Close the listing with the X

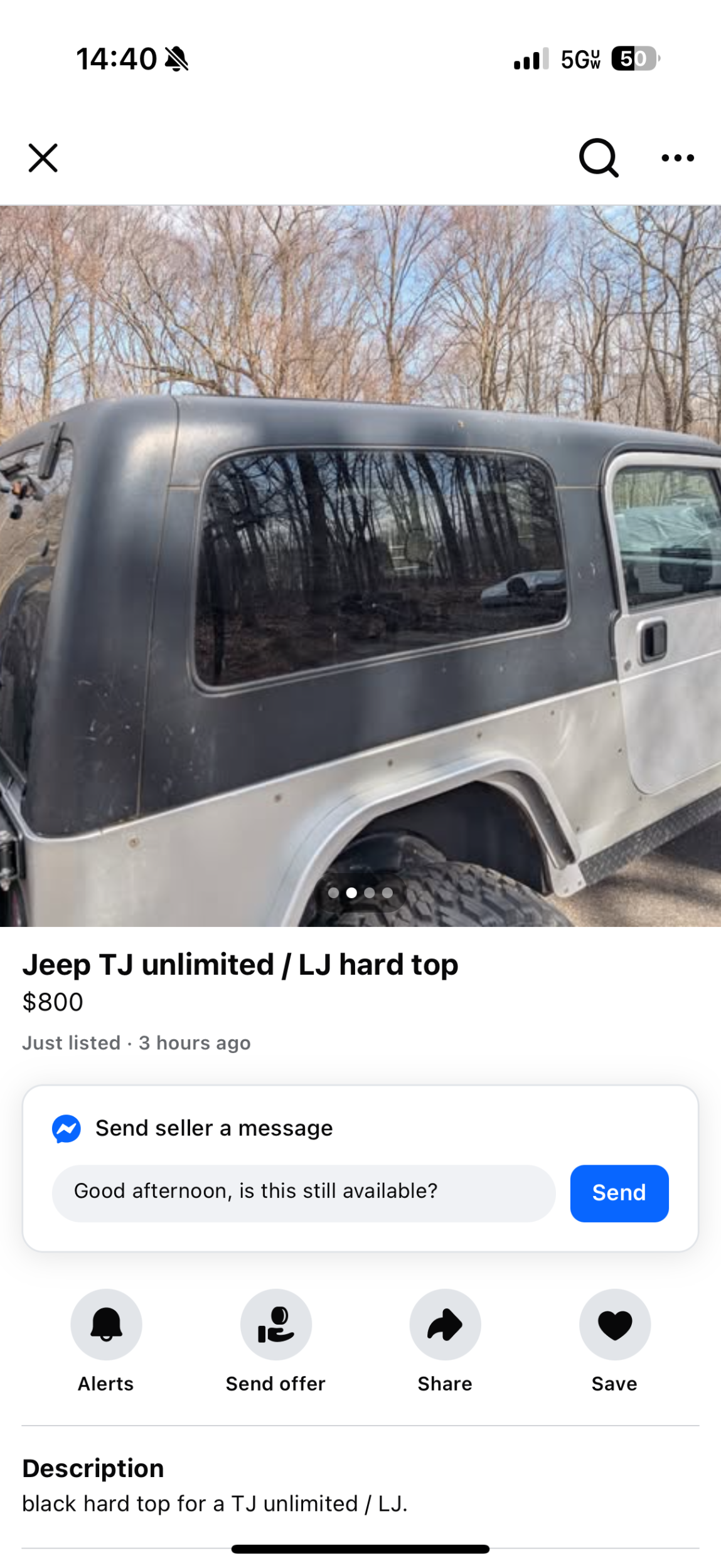pyautogui.click(x=43, y=157)
